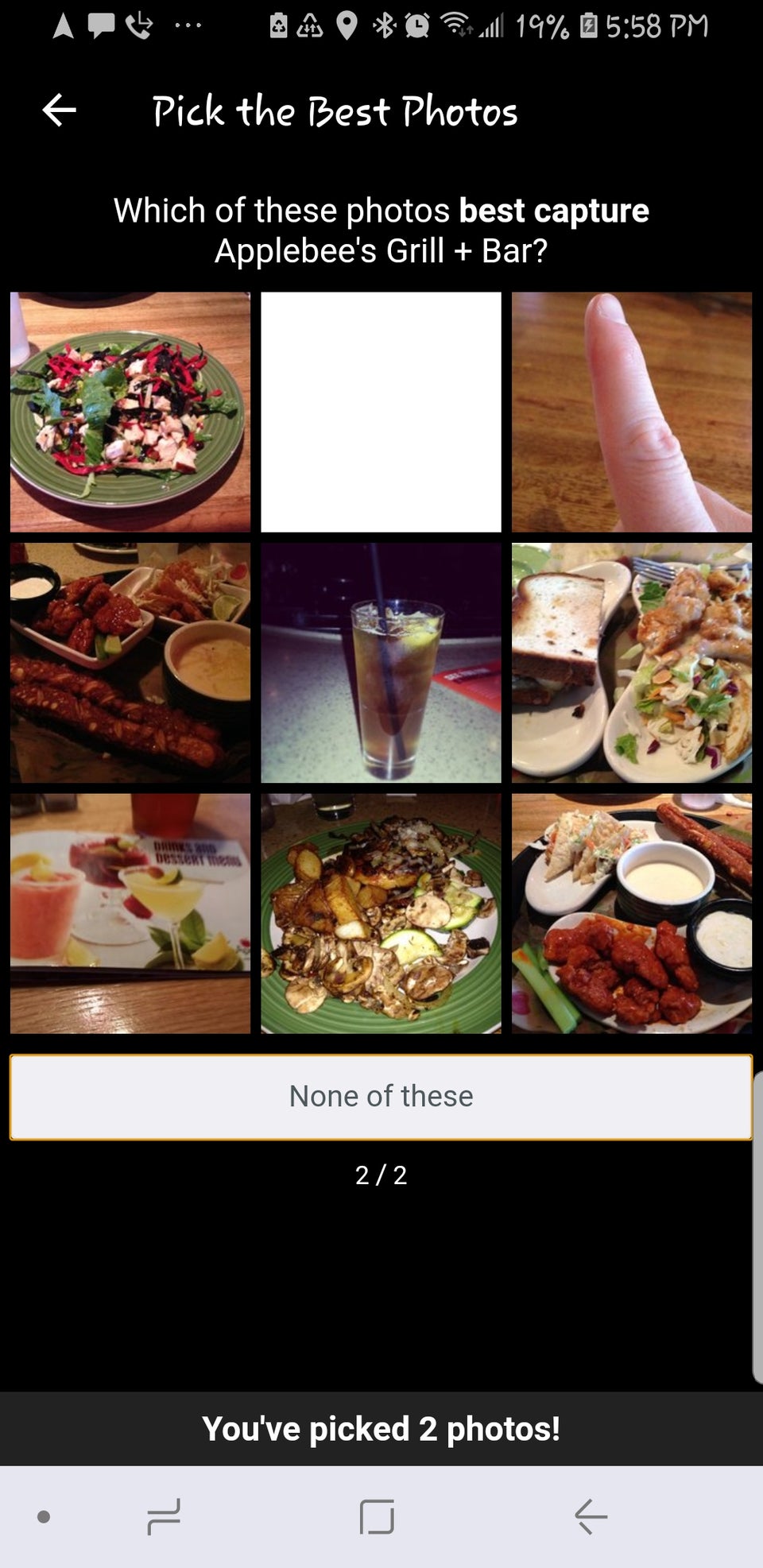Choose the buffalo wings platter photo
The image size is (763, 1568).
click(632, 912)
